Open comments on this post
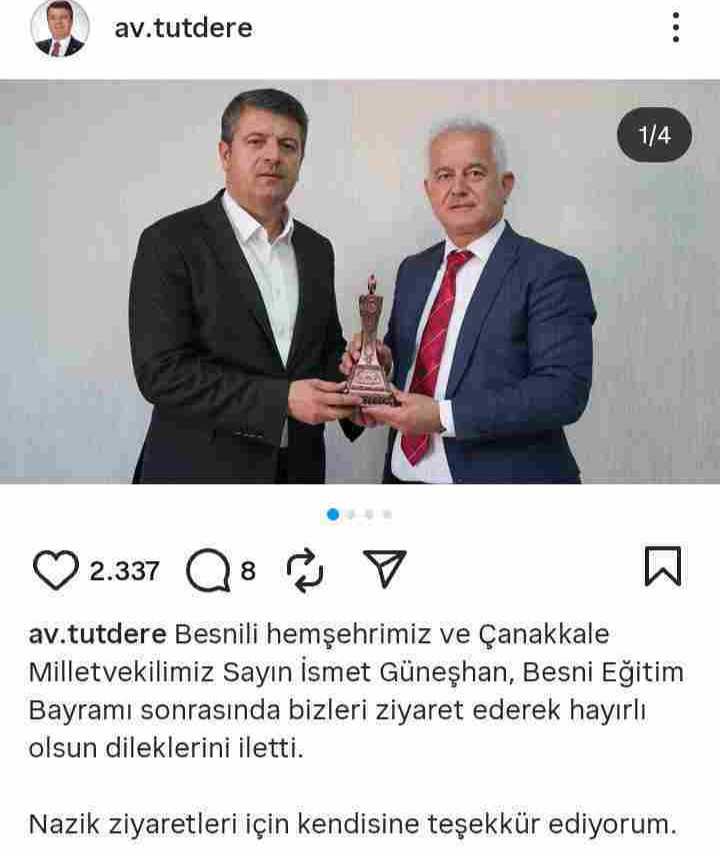This screenshot has width=720, height=854. pyautogui.click(x=207, y=571)
